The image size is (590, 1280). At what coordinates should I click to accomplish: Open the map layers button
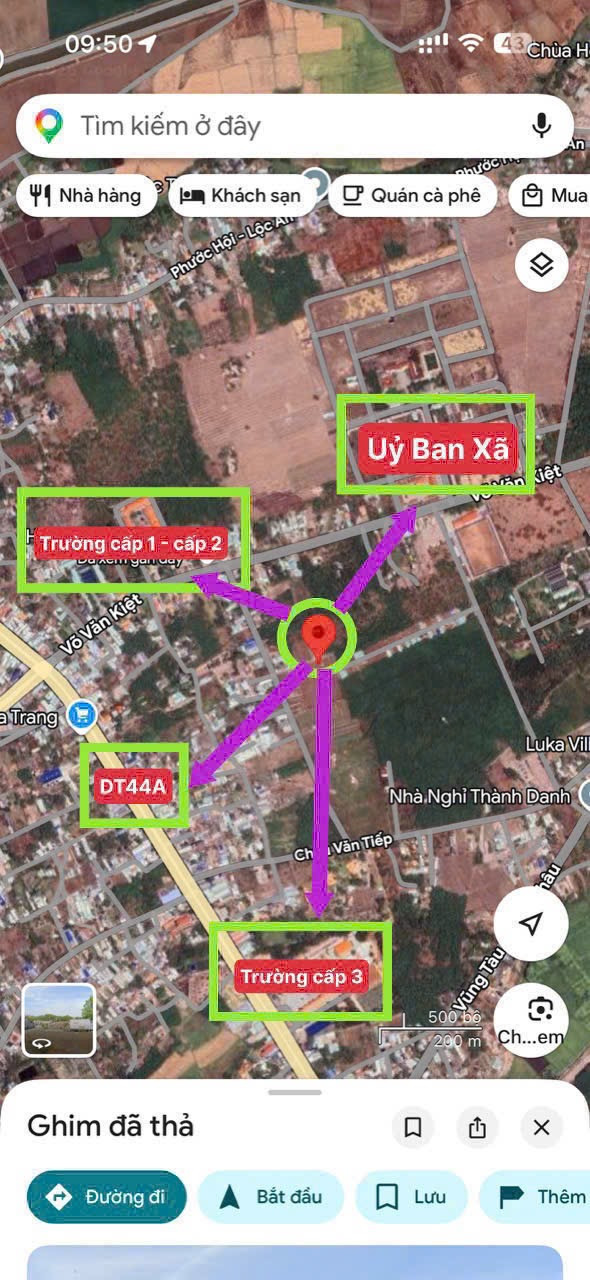(542, 265)
